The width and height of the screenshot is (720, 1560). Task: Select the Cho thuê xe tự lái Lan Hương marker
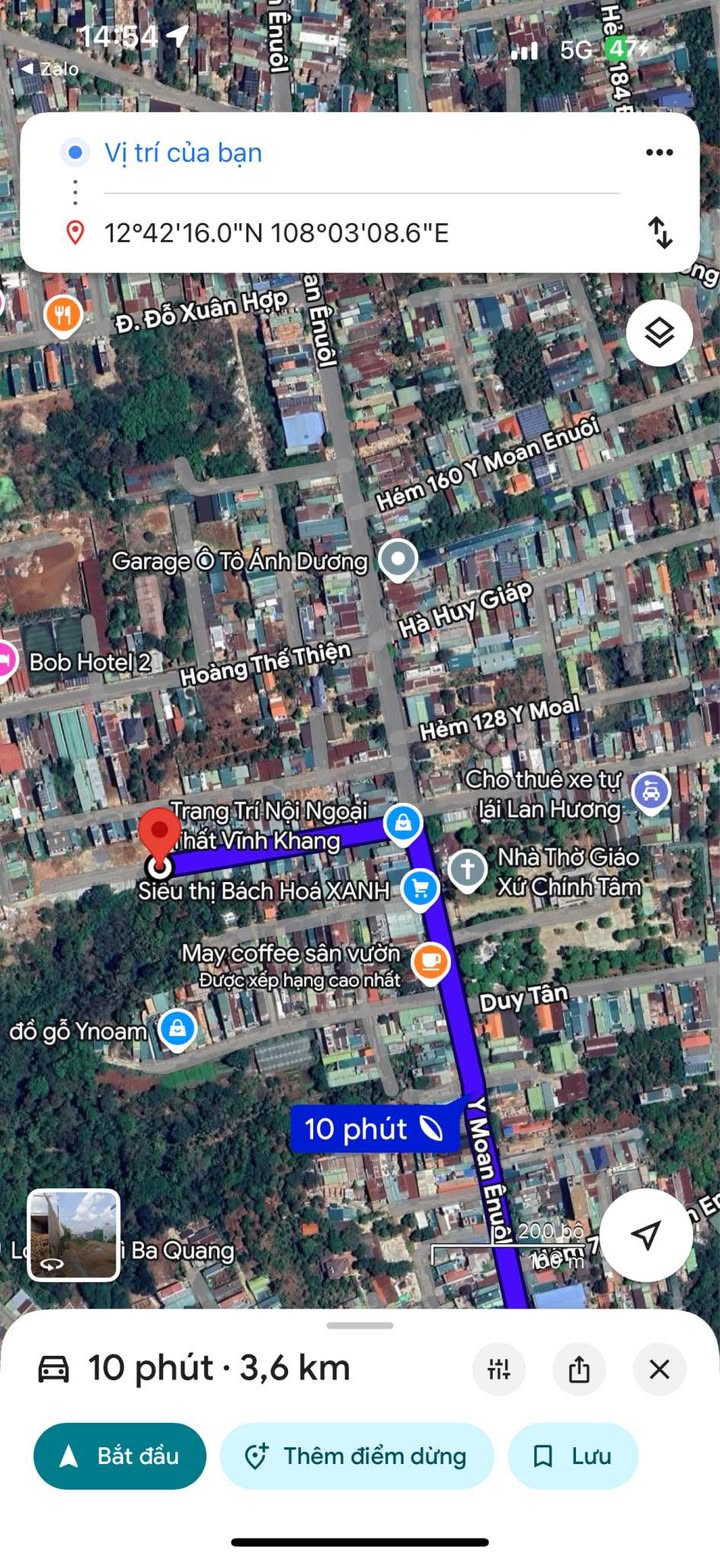651,792
